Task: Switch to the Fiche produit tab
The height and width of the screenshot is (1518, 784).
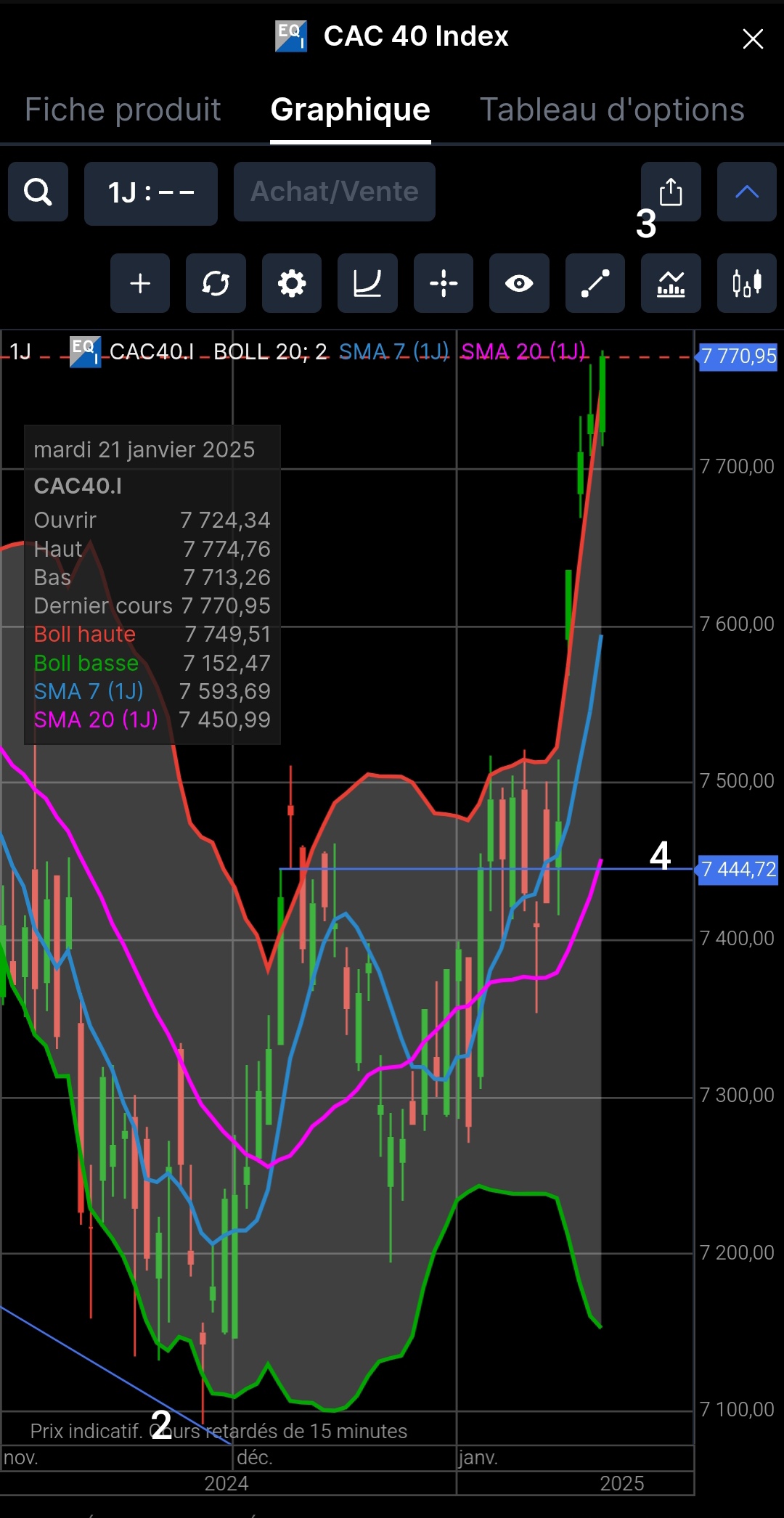Action: tap(123, 110)
